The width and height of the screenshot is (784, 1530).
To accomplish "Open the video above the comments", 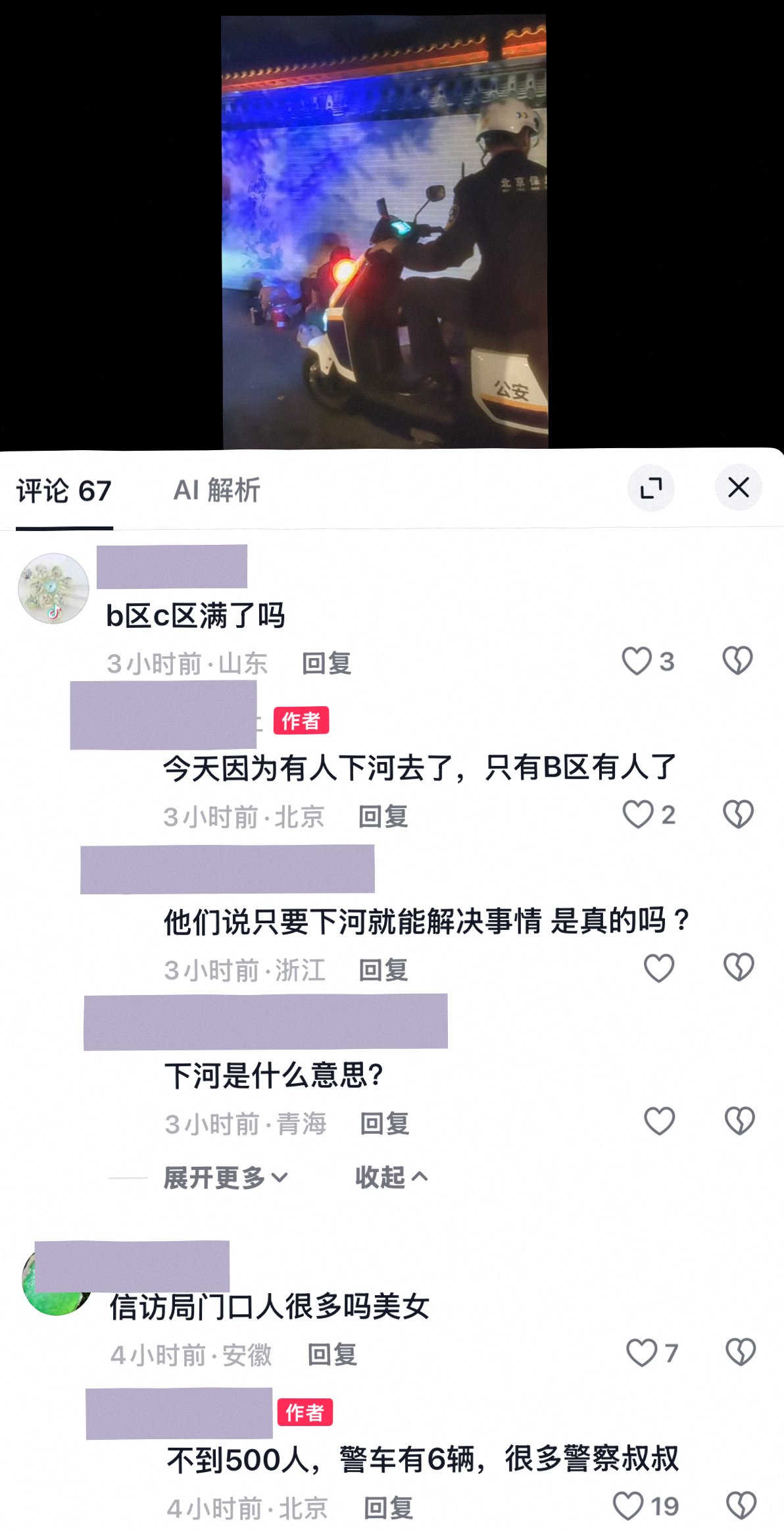I will 384,232.
